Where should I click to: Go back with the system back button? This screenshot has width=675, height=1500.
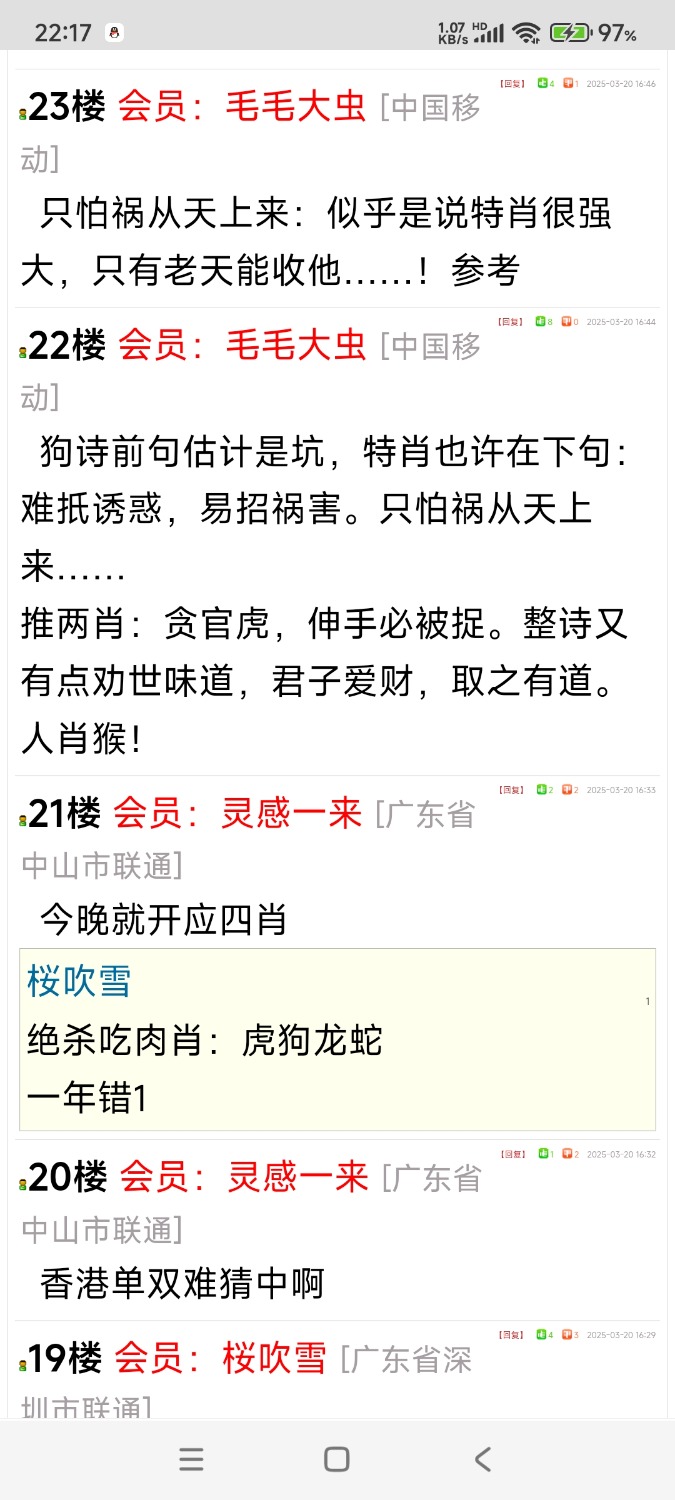coord(483,1460)
